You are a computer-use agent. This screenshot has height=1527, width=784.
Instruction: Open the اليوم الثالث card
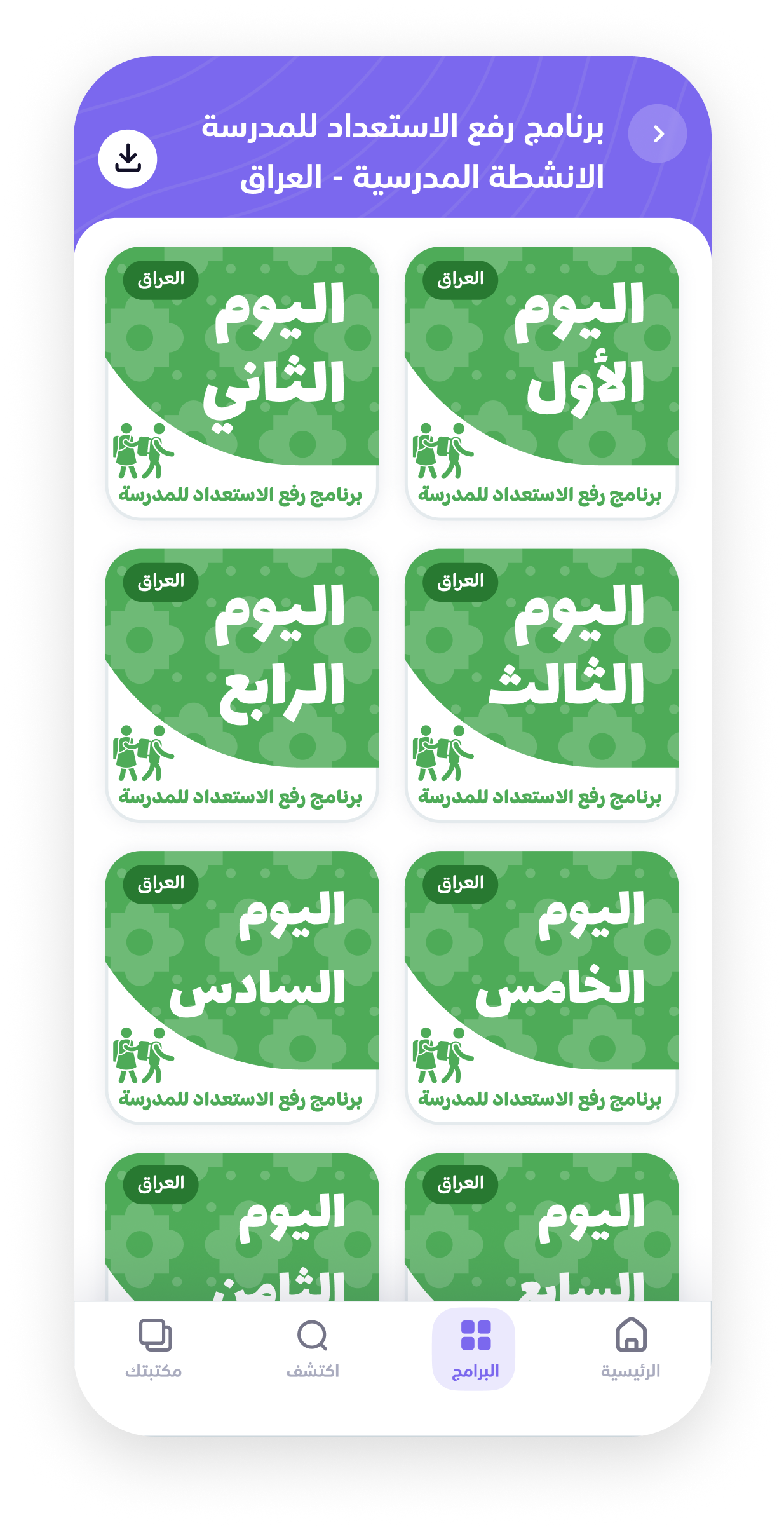tap(541, 685)
